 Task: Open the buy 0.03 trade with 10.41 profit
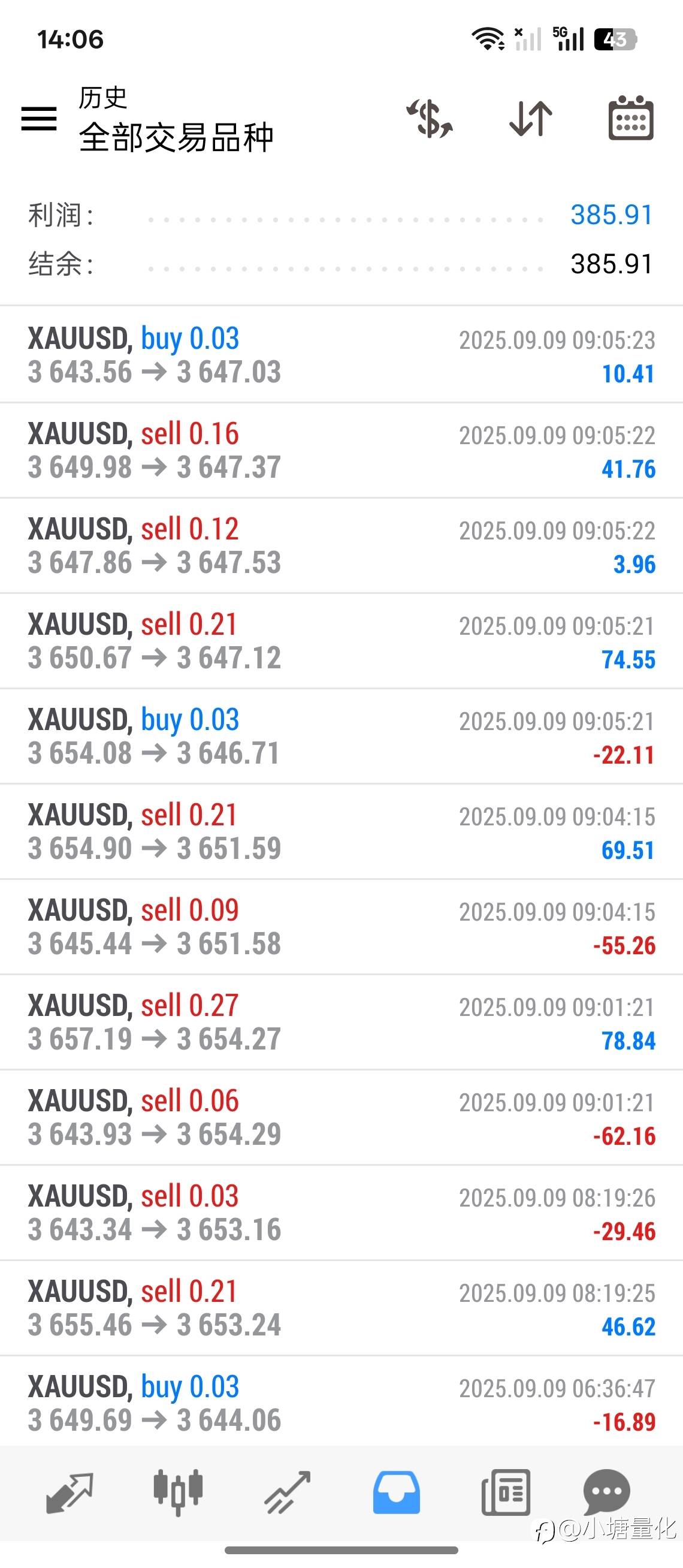pos(340,355)
